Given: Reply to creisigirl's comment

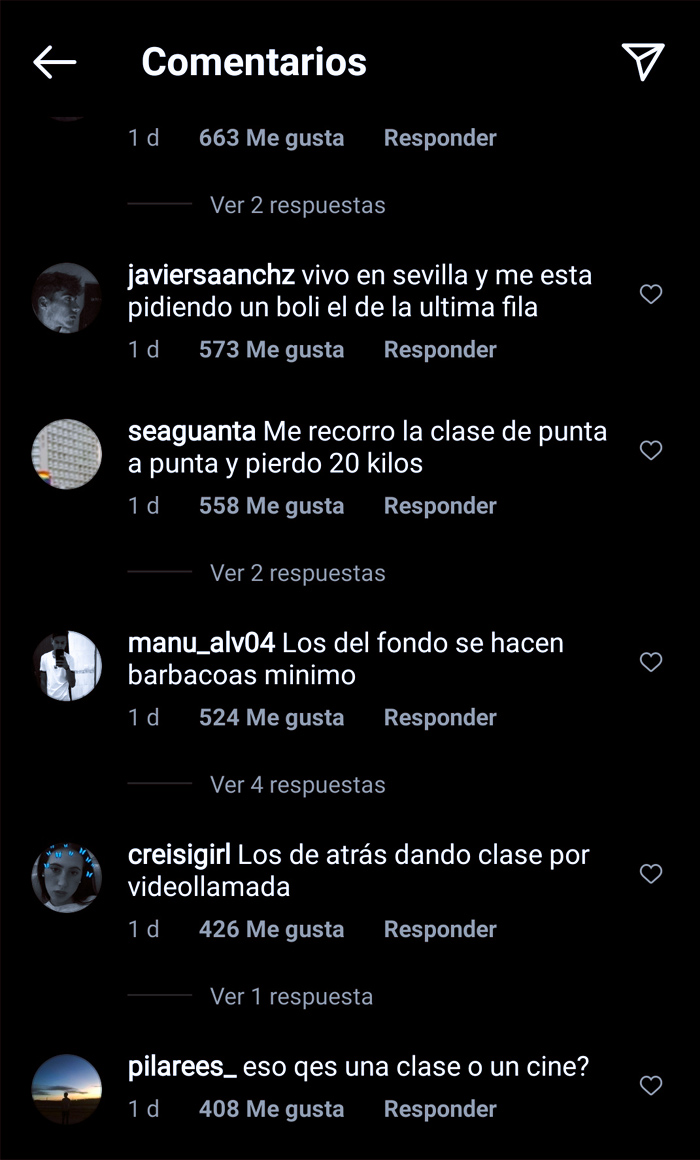Looking at the screenshot, I should [440, 930].
